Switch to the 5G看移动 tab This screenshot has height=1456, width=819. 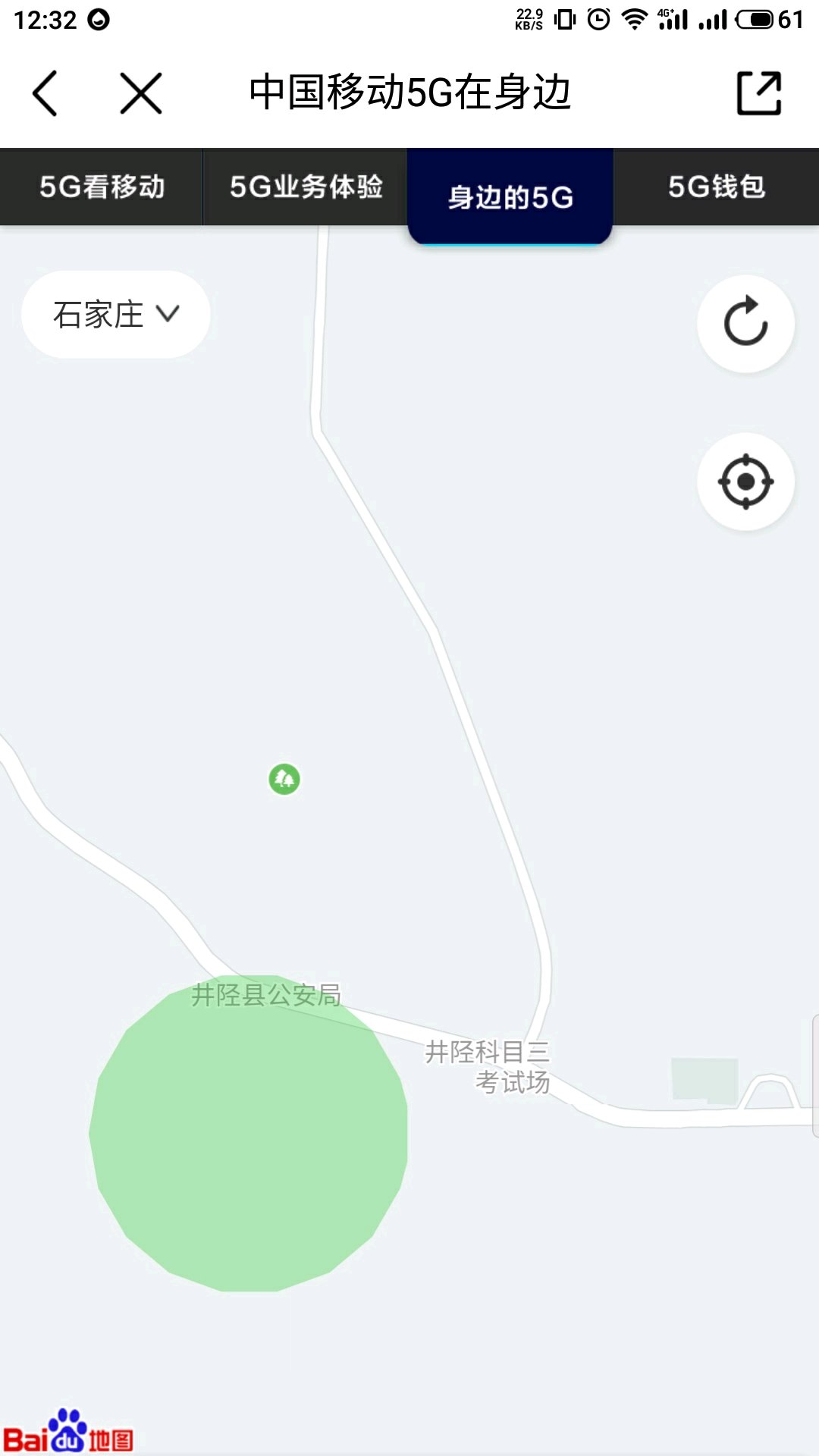pos(102,187)
